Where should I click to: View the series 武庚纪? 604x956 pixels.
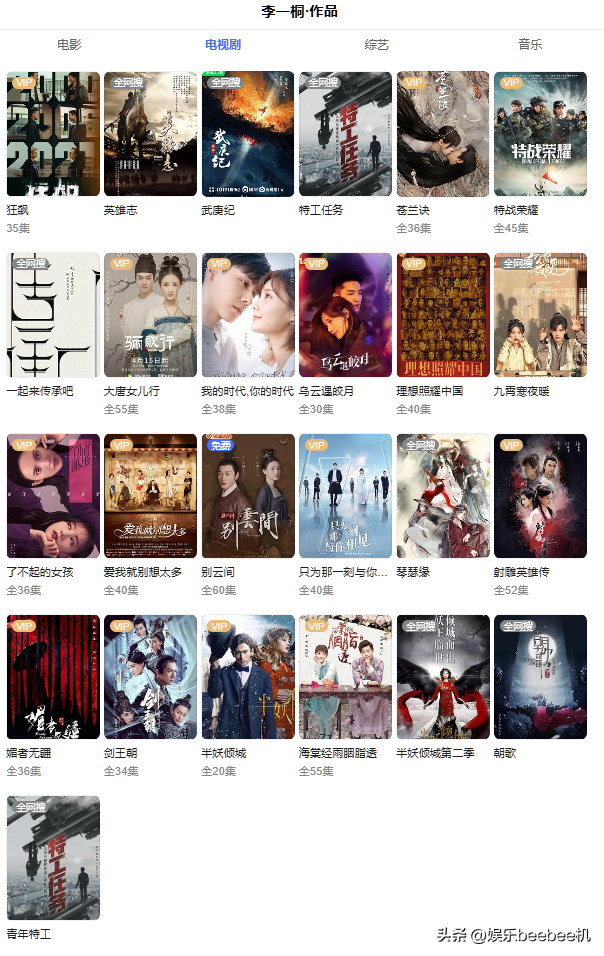(x=248, y=134)
